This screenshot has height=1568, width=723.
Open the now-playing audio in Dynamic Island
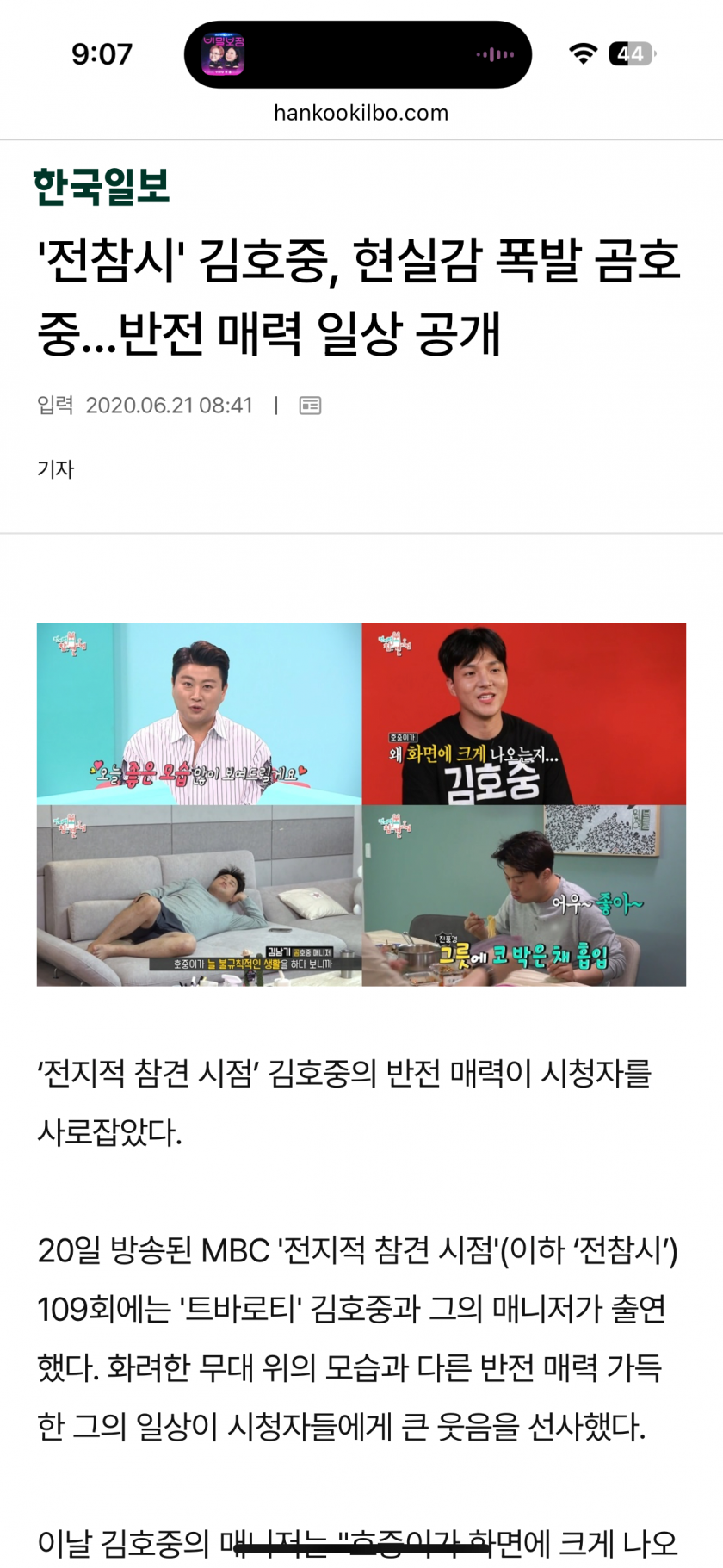coord(357,54)
